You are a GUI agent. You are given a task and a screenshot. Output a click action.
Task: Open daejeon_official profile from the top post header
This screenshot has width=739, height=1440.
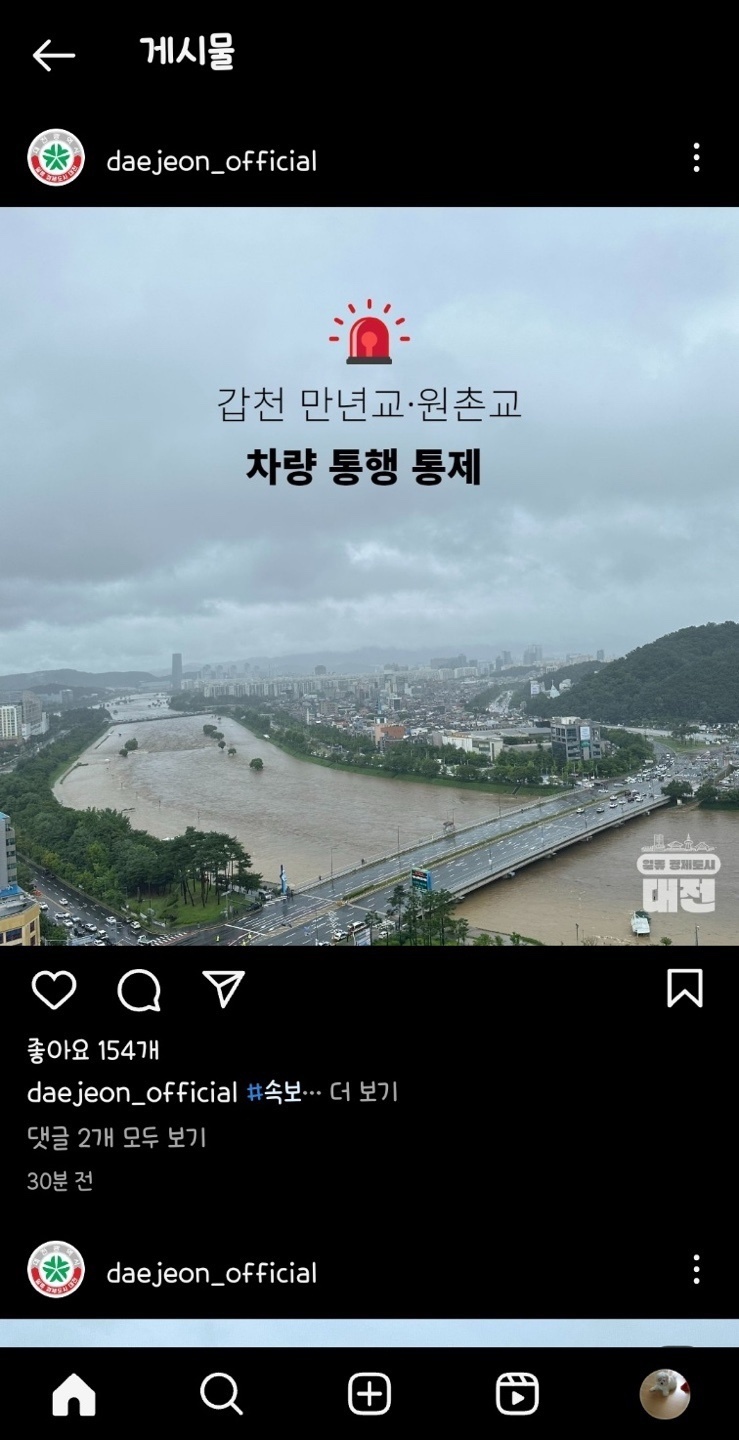point(211,161)
